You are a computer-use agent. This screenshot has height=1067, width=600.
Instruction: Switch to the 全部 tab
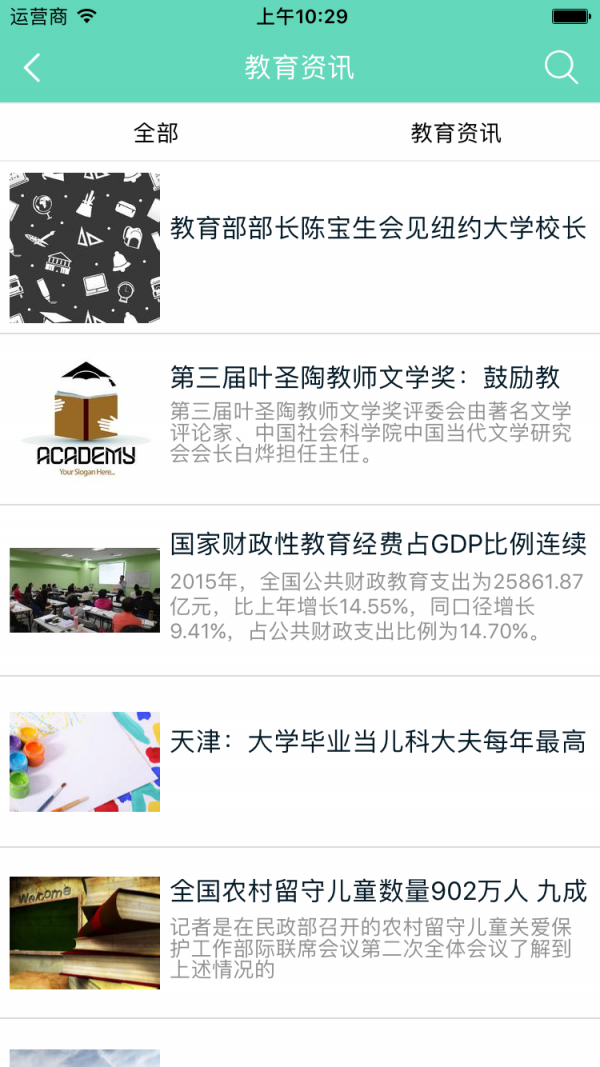pos(156,133)
